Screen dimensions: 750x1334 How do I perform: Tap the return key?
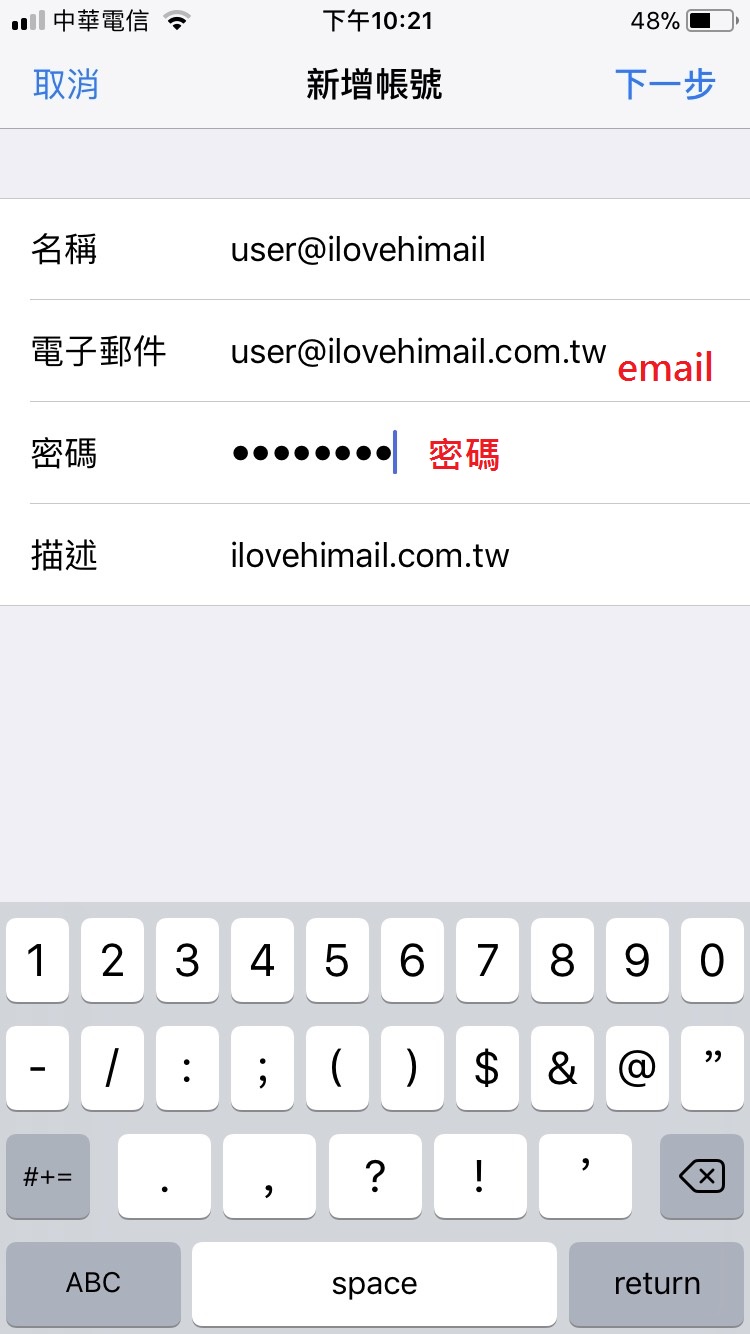coord(657,1283)
